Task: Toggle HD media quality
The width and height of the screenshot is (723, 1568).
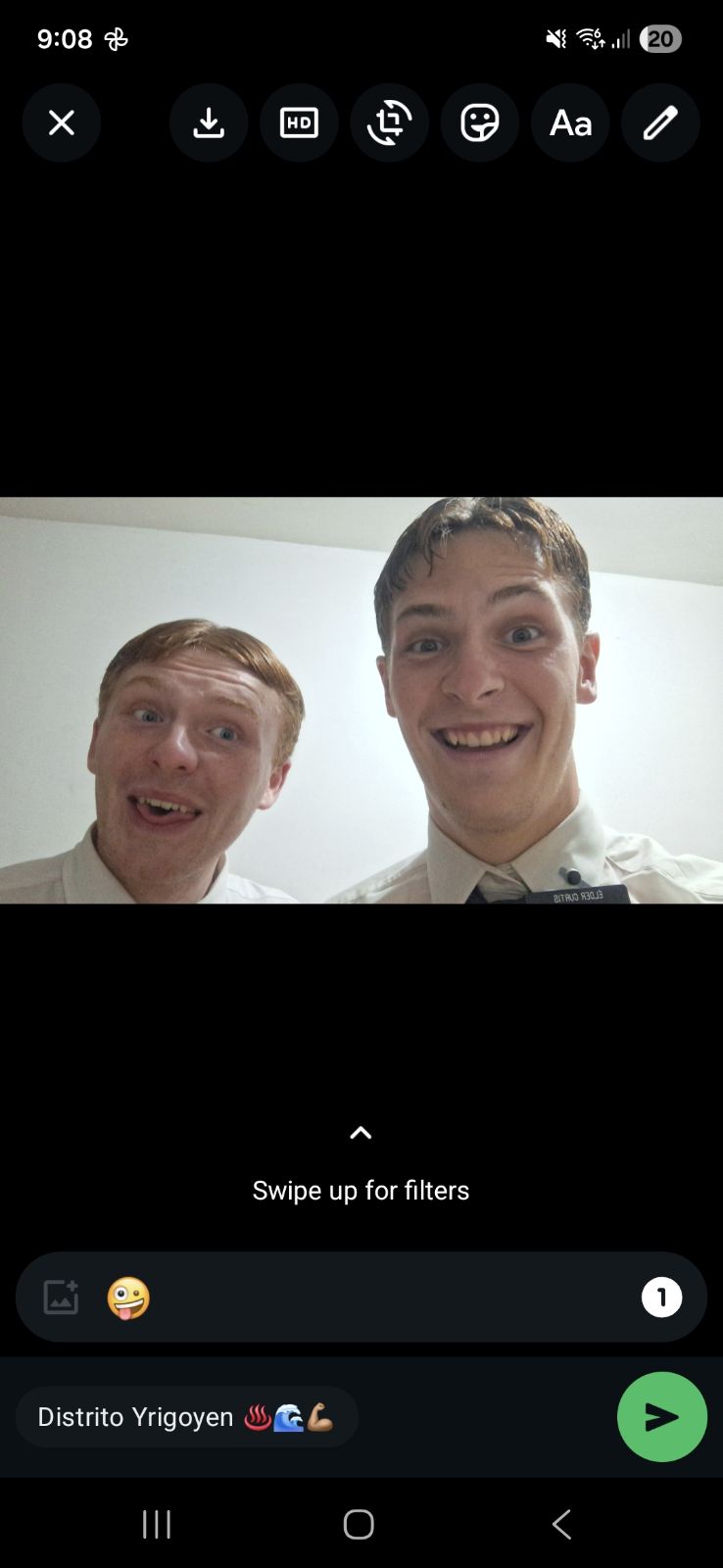Action: pos(299,122)
